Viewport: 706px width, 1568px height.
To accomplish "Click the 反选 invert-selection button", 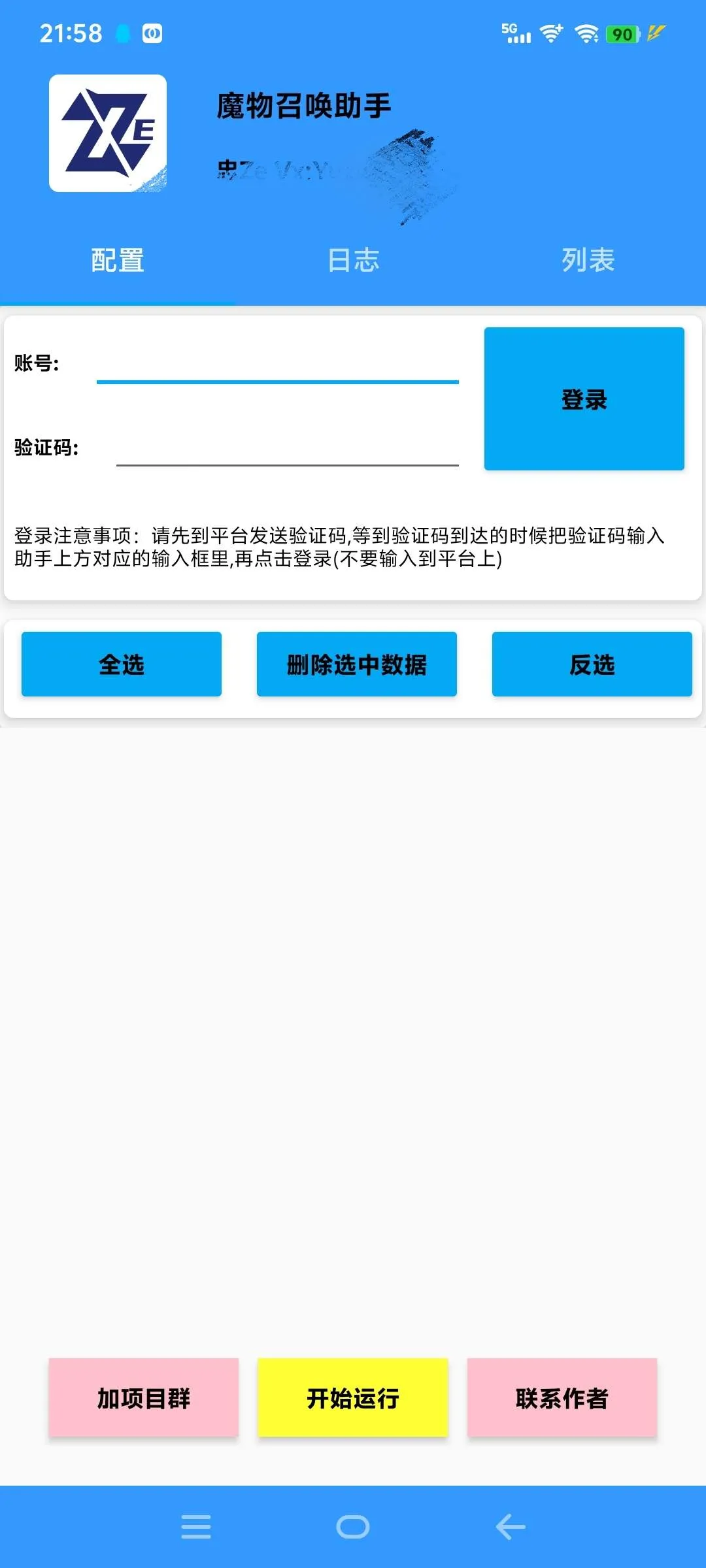I will pos(592,664).
